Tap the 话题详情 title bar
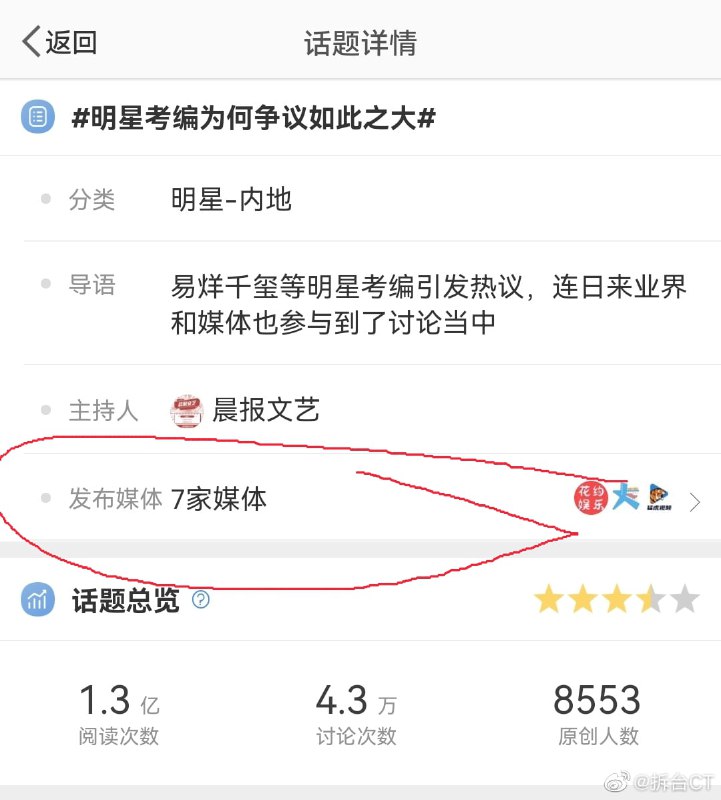This screenshot has width=721, height=800. tap(360, 43)
